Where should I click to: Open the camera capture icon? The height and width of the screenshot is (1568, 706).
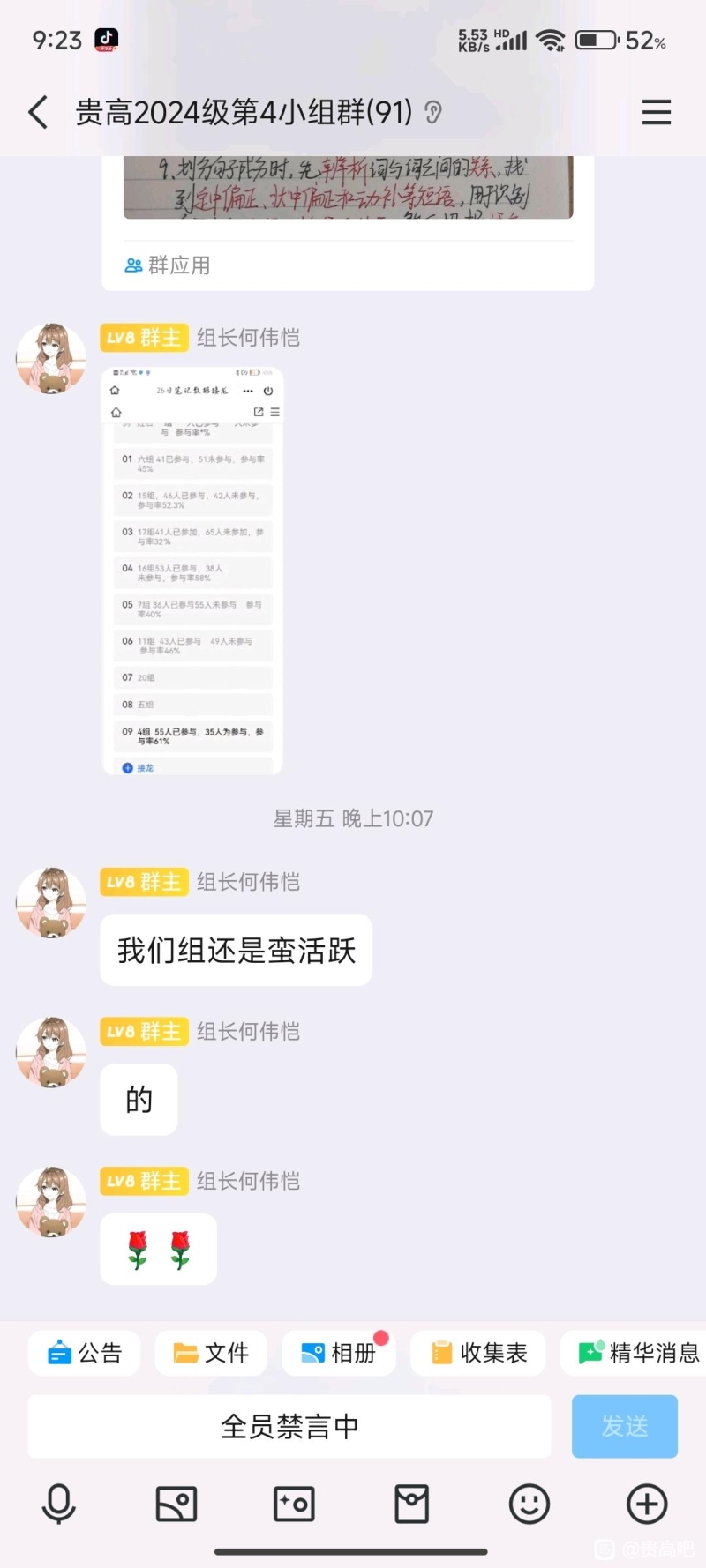pyautogui.click(x=294, y=1504)
